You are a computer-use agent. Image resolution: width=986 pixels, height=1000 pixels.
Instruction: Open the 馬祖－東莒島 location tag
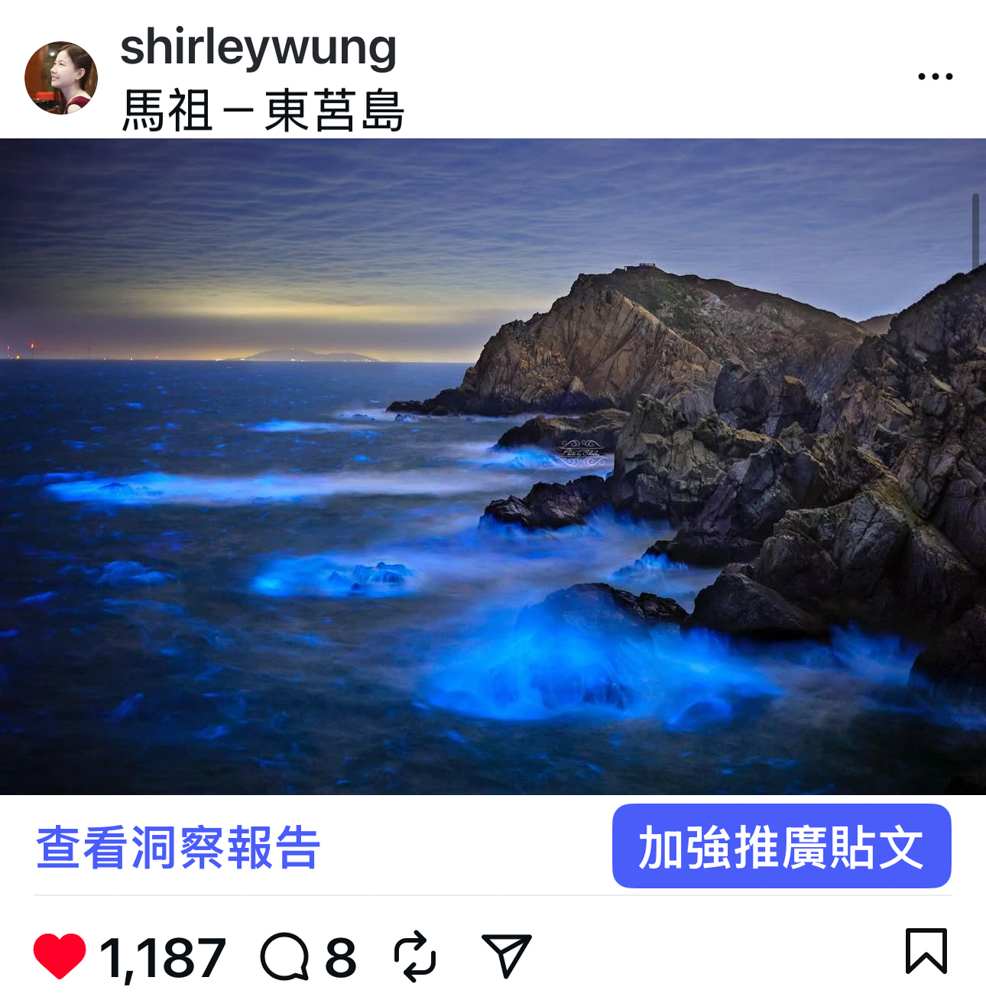click(x=263, y=112)
